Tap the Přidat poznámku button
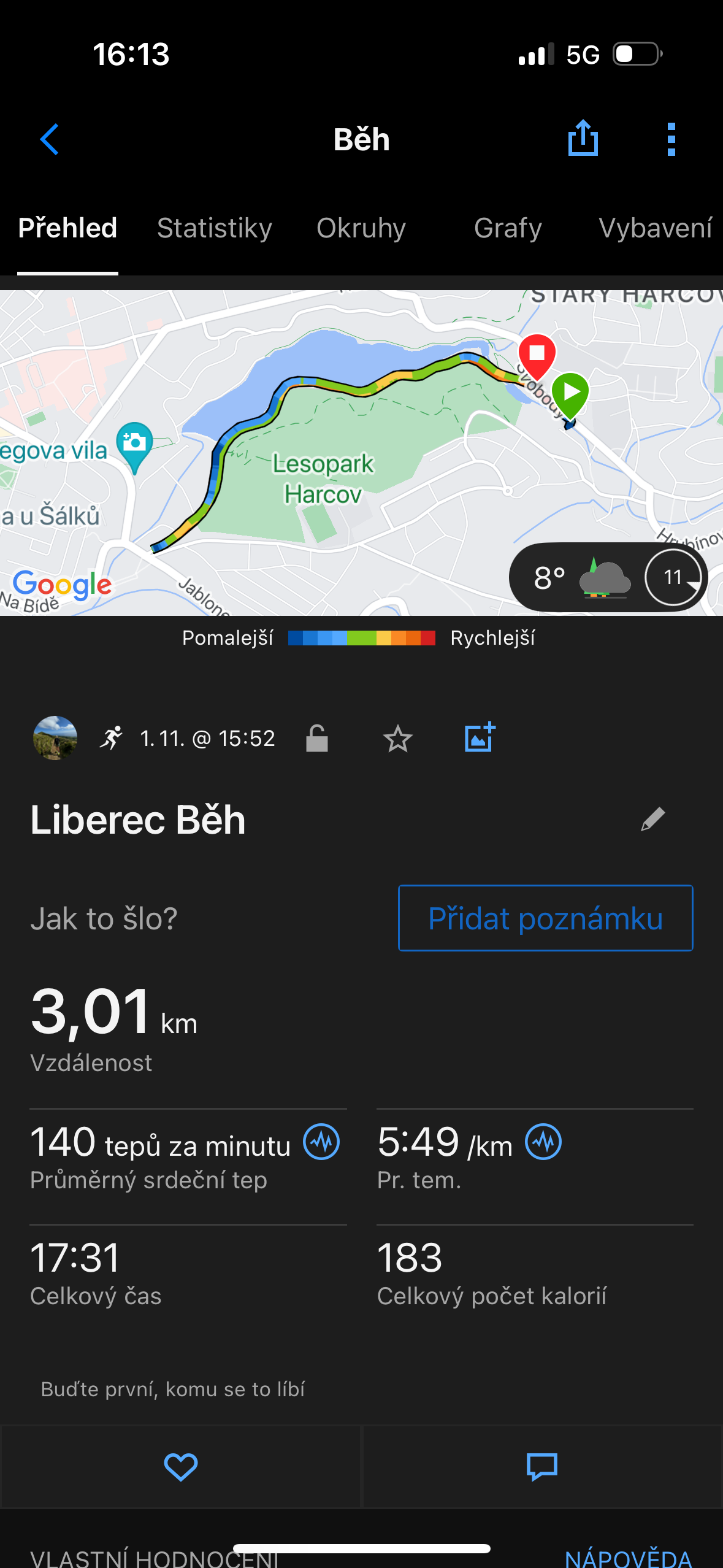723x1568 pixels. [545, 918]
